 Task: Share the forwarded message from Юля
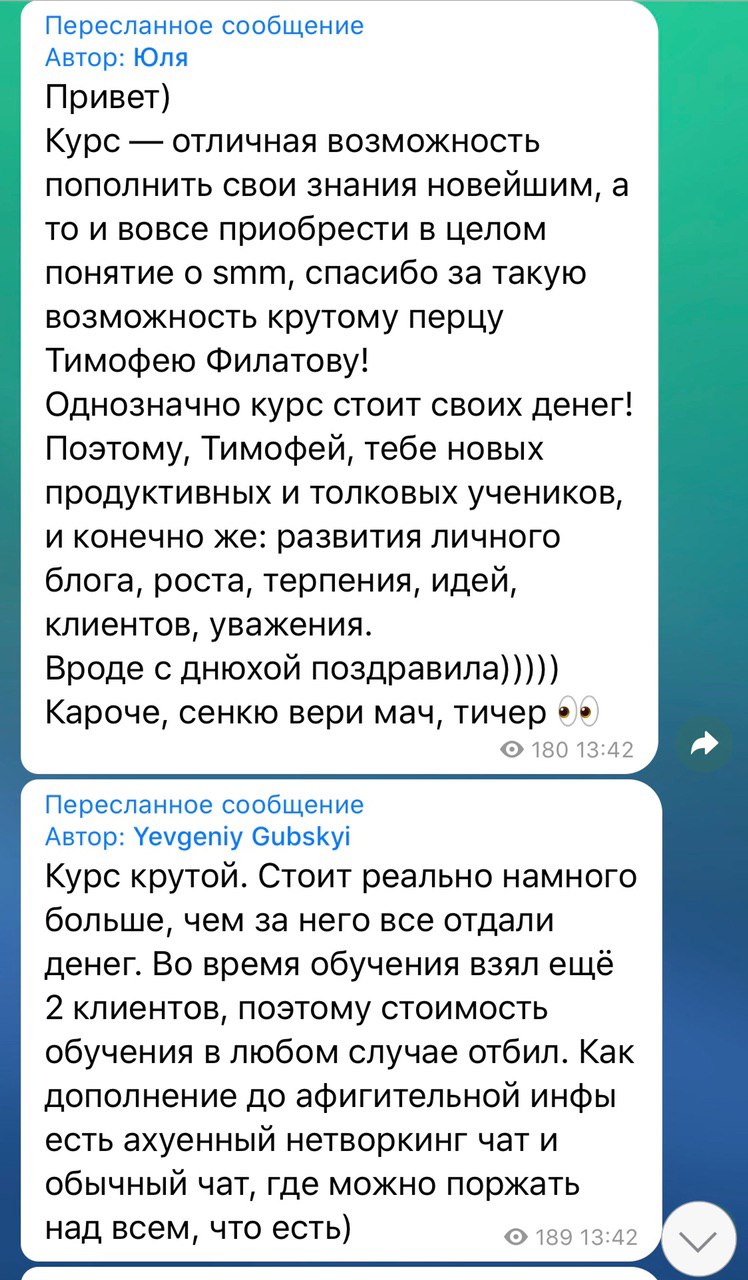coord(705,743)
